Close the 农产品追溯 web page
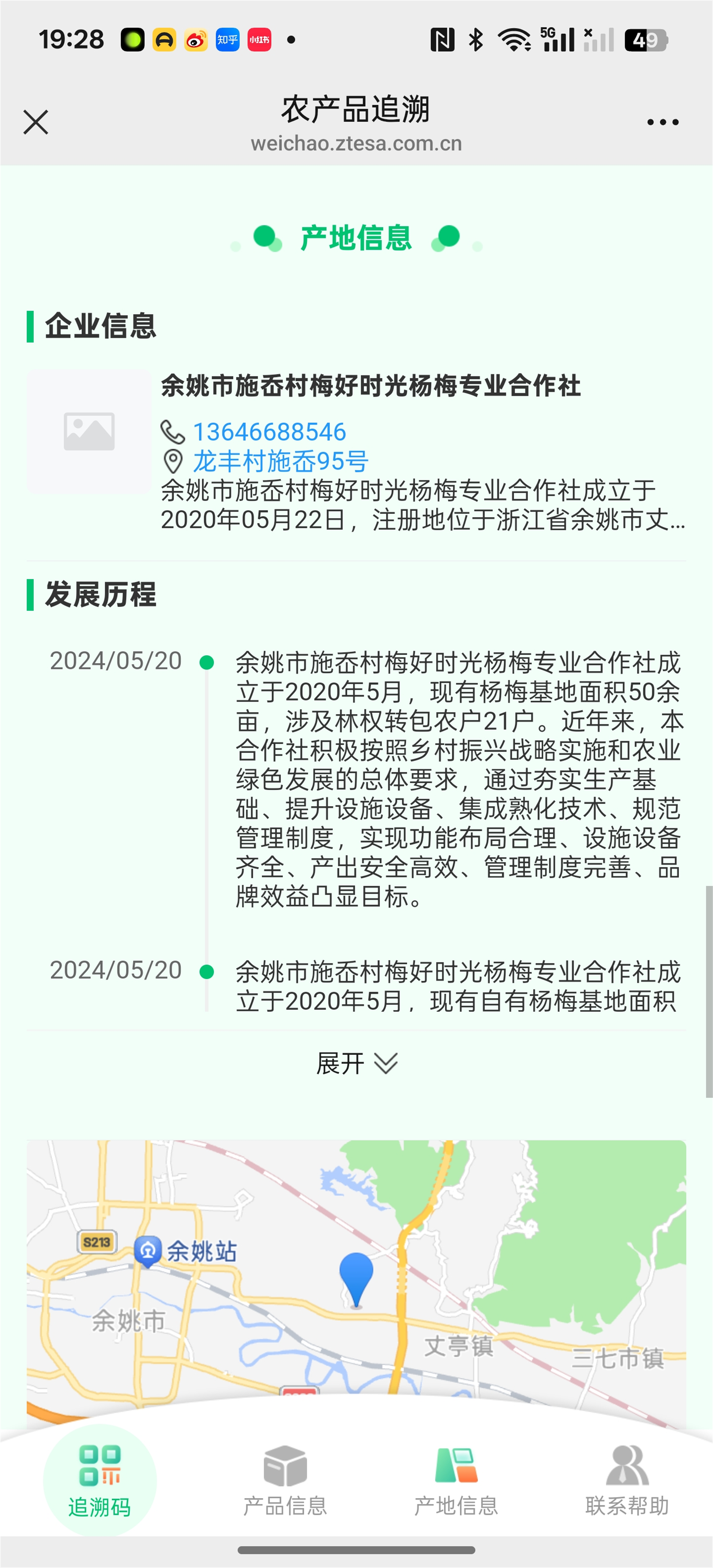 point(36,122)
